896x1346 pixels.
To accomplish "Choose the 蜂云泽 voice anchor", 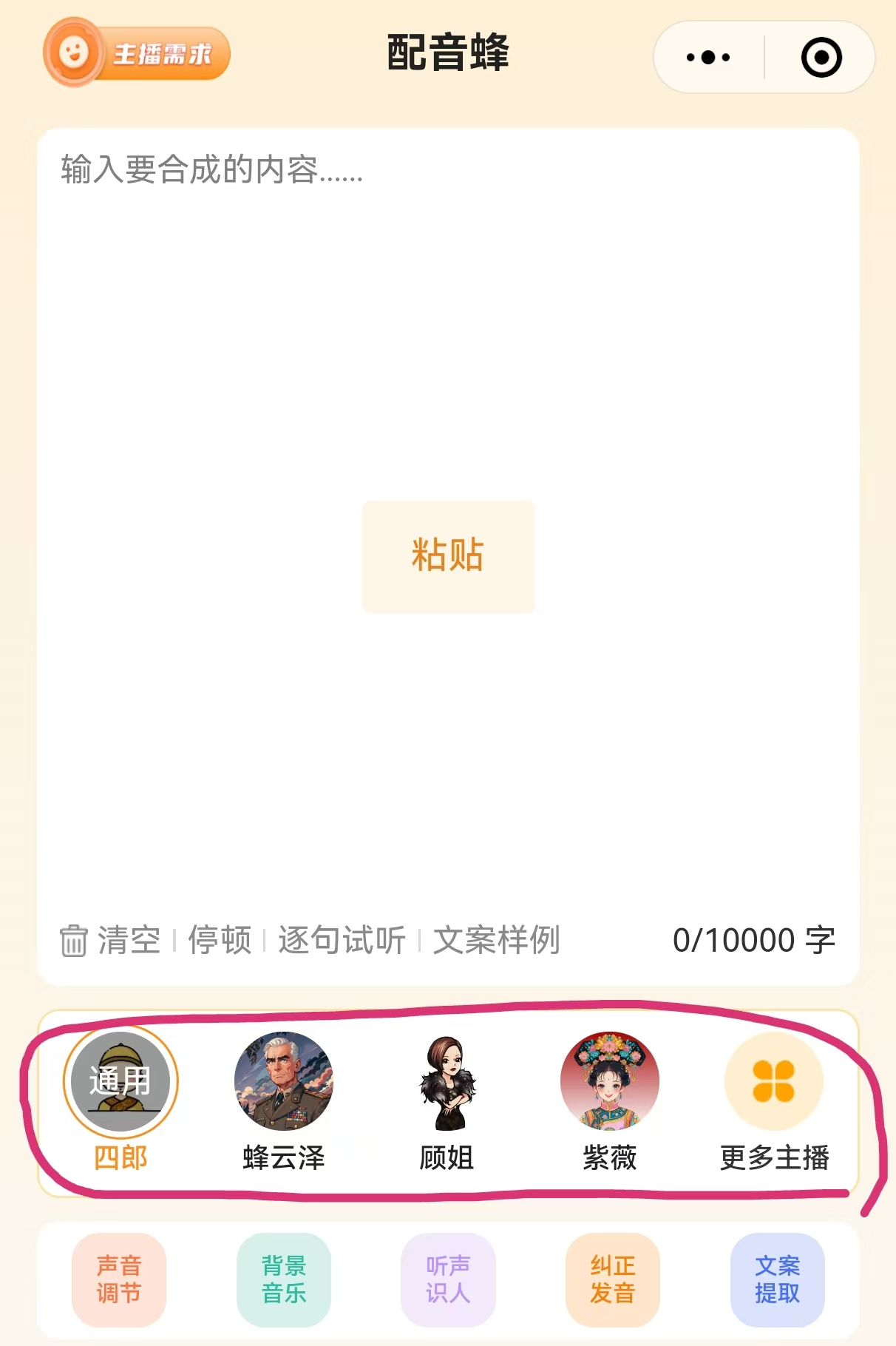I will click(284, 1082).
